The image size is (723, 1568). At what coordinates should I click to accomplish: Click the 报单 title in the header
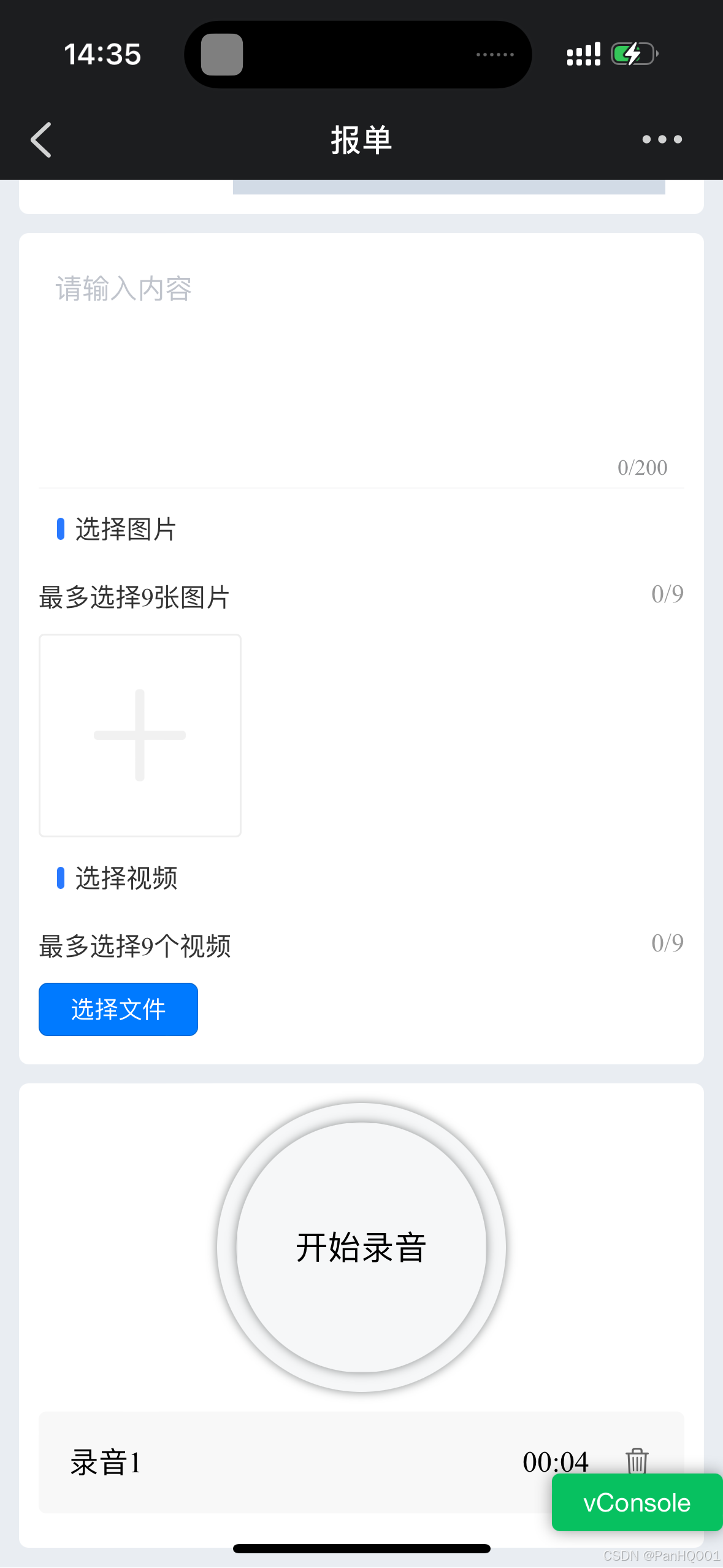point(361,139)
